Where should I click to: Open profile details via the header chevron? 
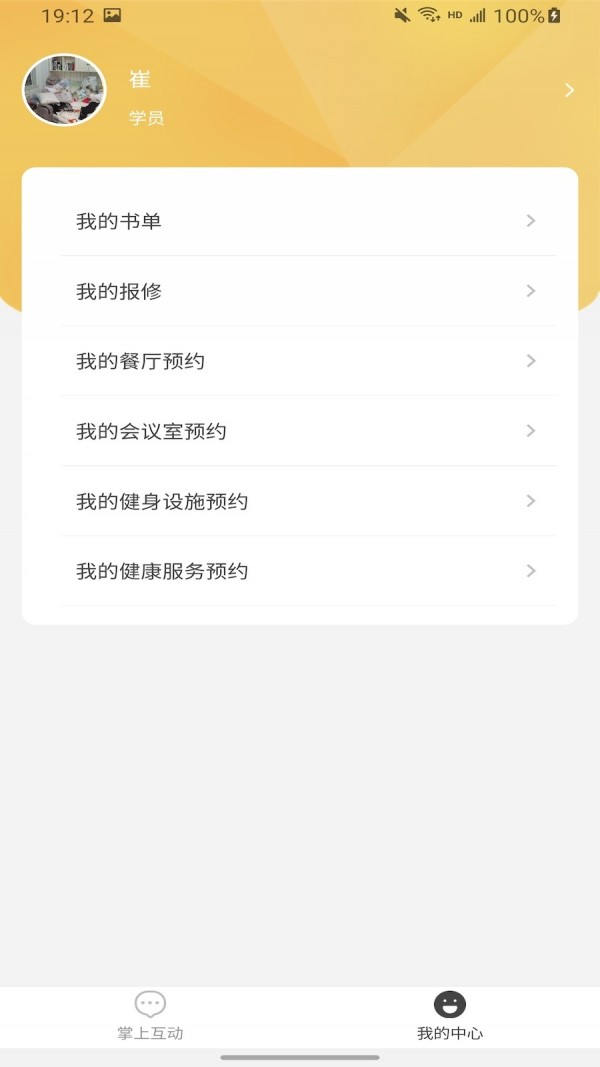[x=569, y=91]
